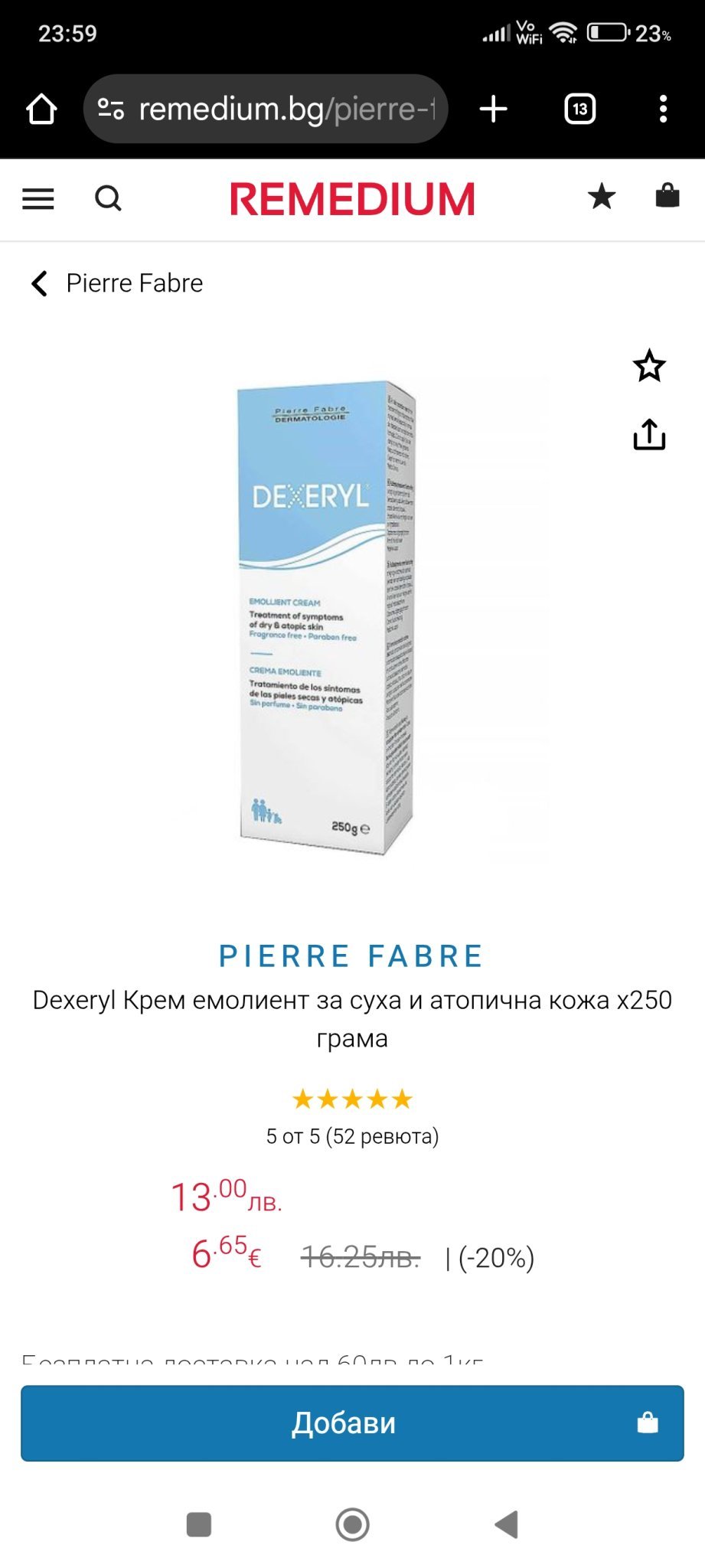Enlarge the Dexeryl product image
The width and height of the screenshot is (705, 1568).
(x=327, y=617)
